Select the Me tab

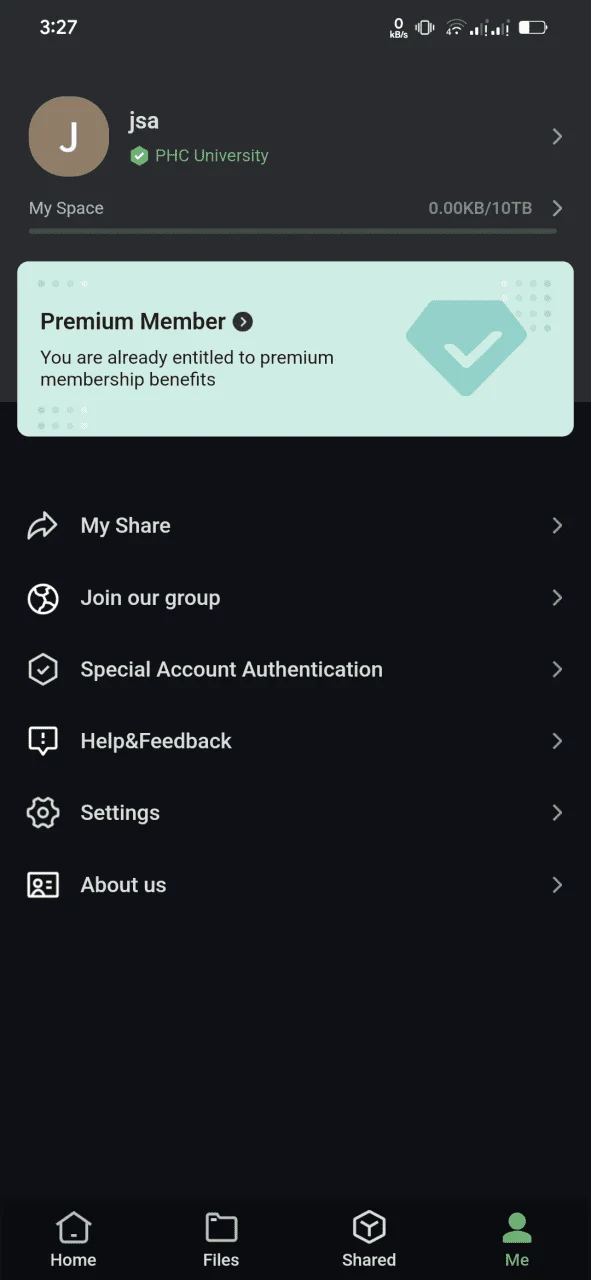(x=517, y=1239)
